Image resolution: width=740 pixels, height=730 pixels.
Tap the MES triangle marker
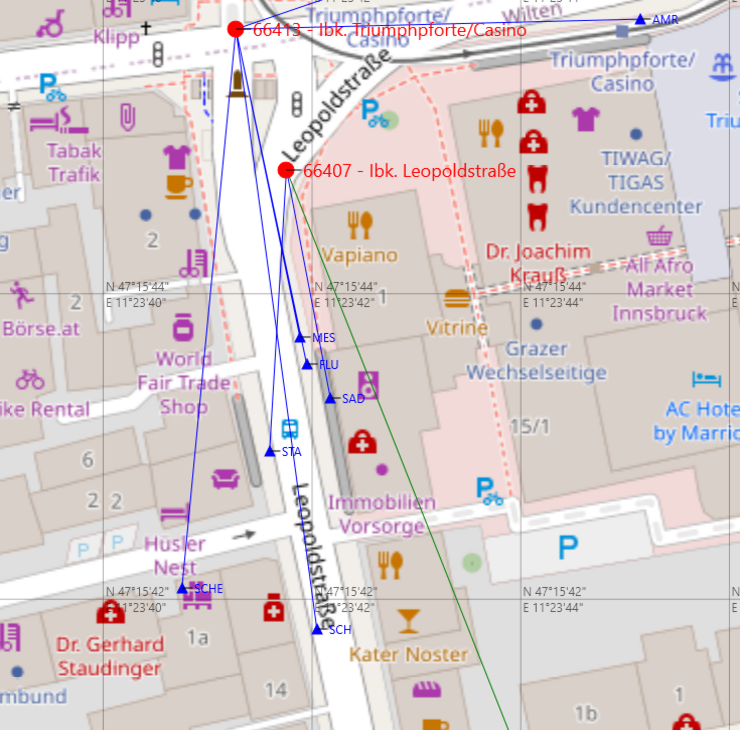[300, 337]
